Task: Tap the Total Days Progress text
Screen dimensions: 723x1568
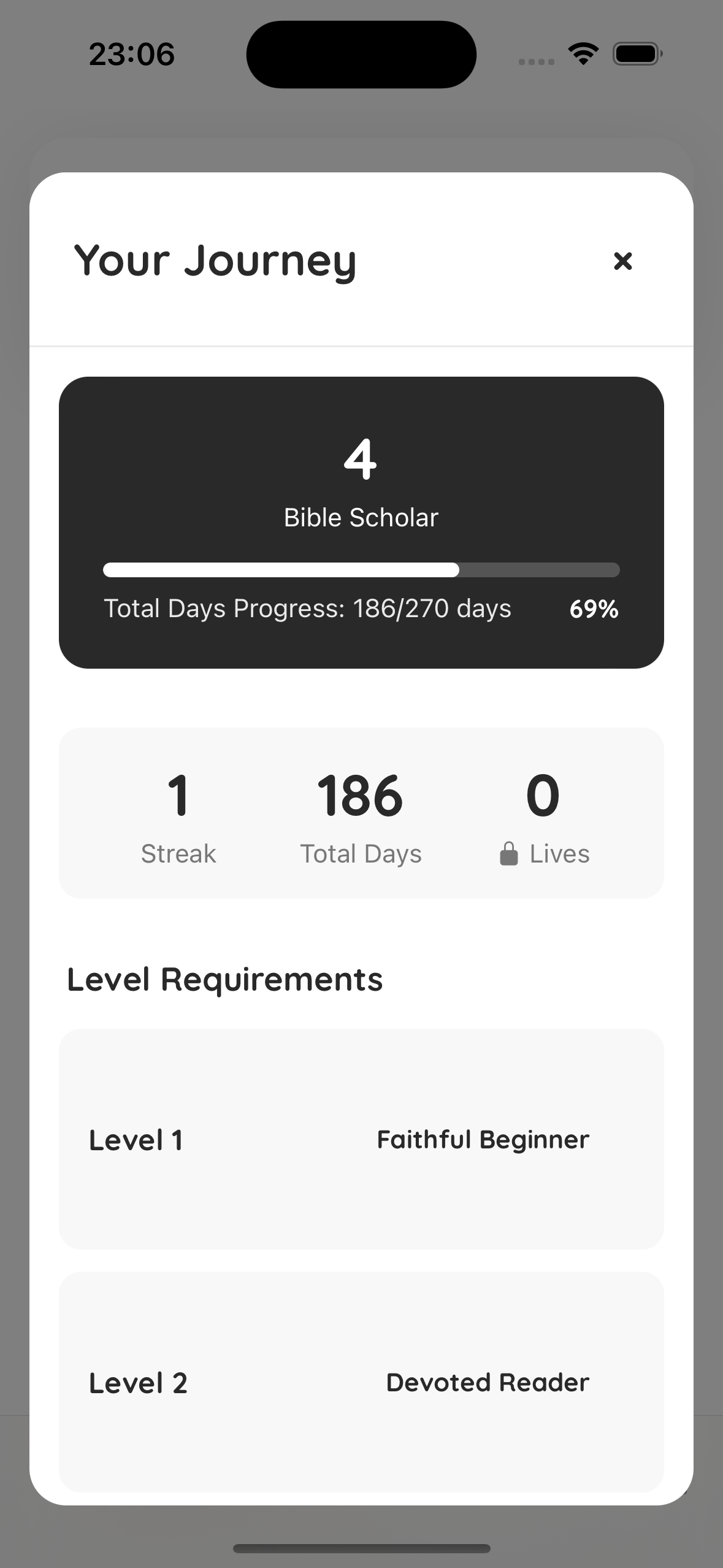Action: pyautogui.click(x=308, y=609)
